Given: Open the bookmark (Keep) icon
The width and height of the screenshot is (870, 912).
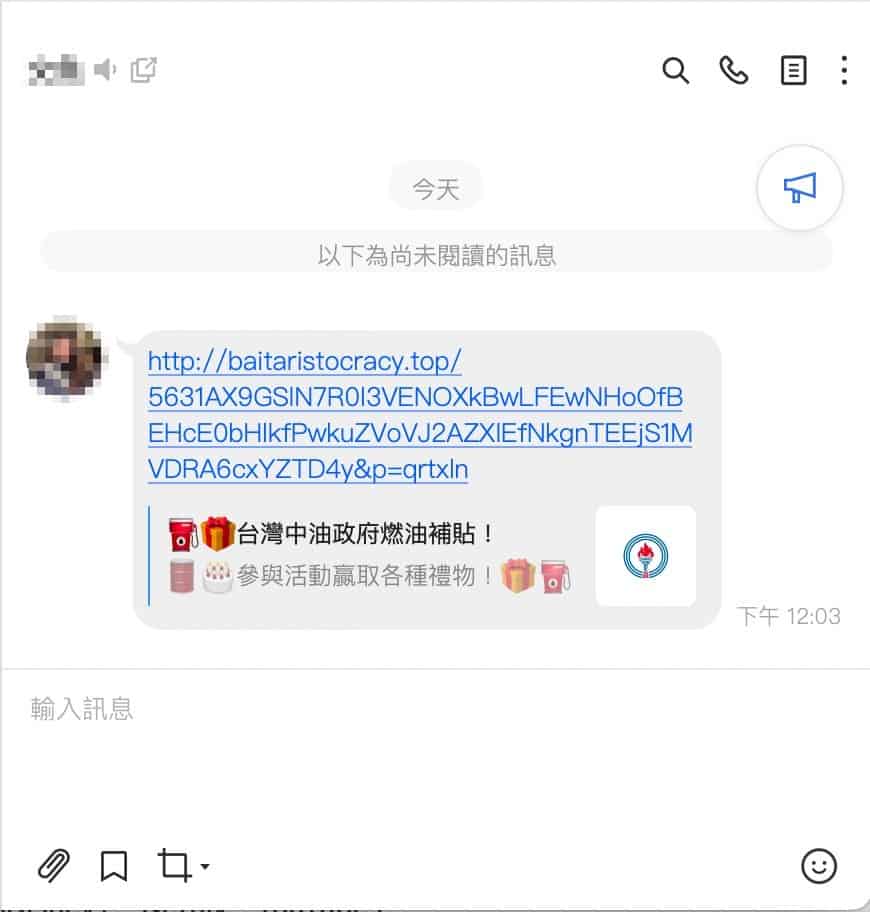Looking at the screenshot, I should coord(114,865).
